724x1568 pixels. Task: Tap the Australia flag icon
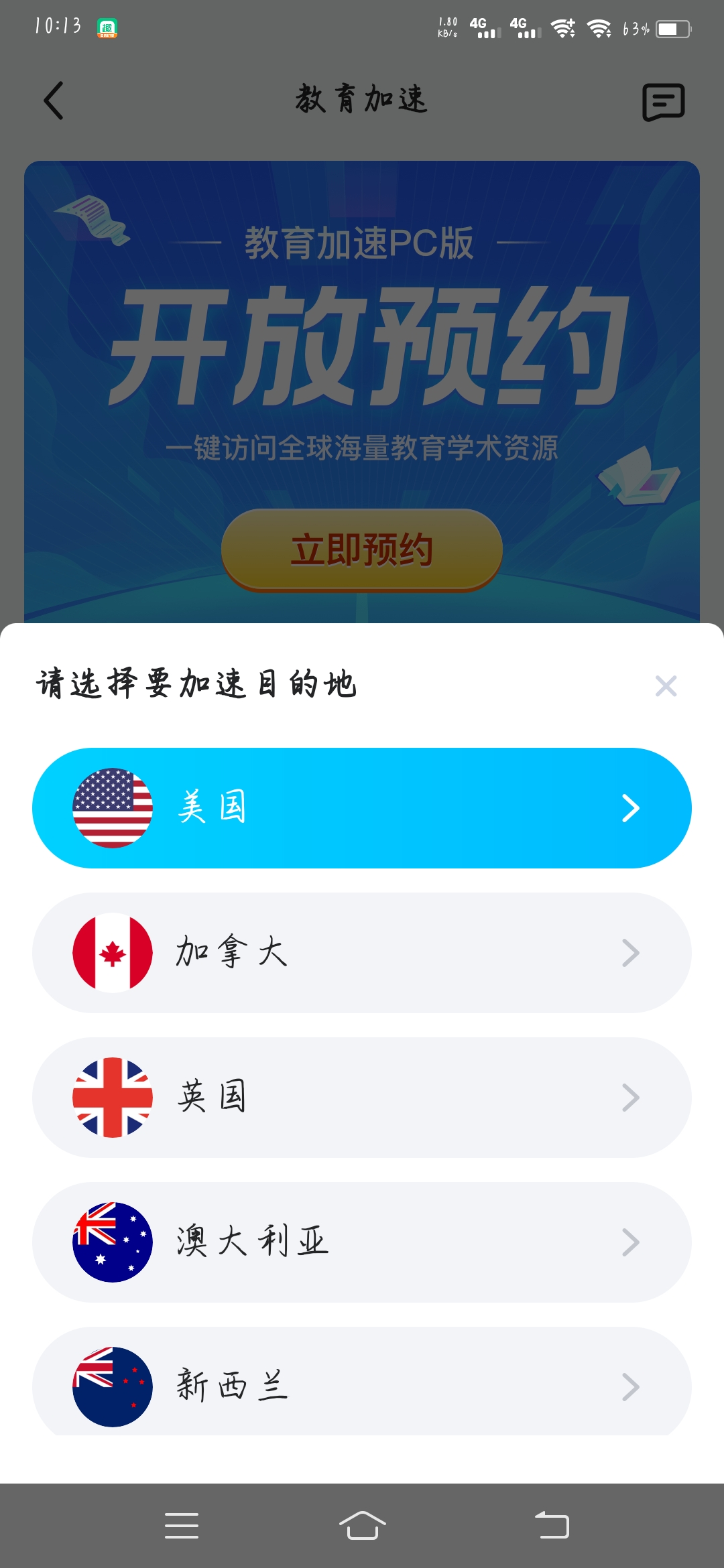[x=113, y=1243]
